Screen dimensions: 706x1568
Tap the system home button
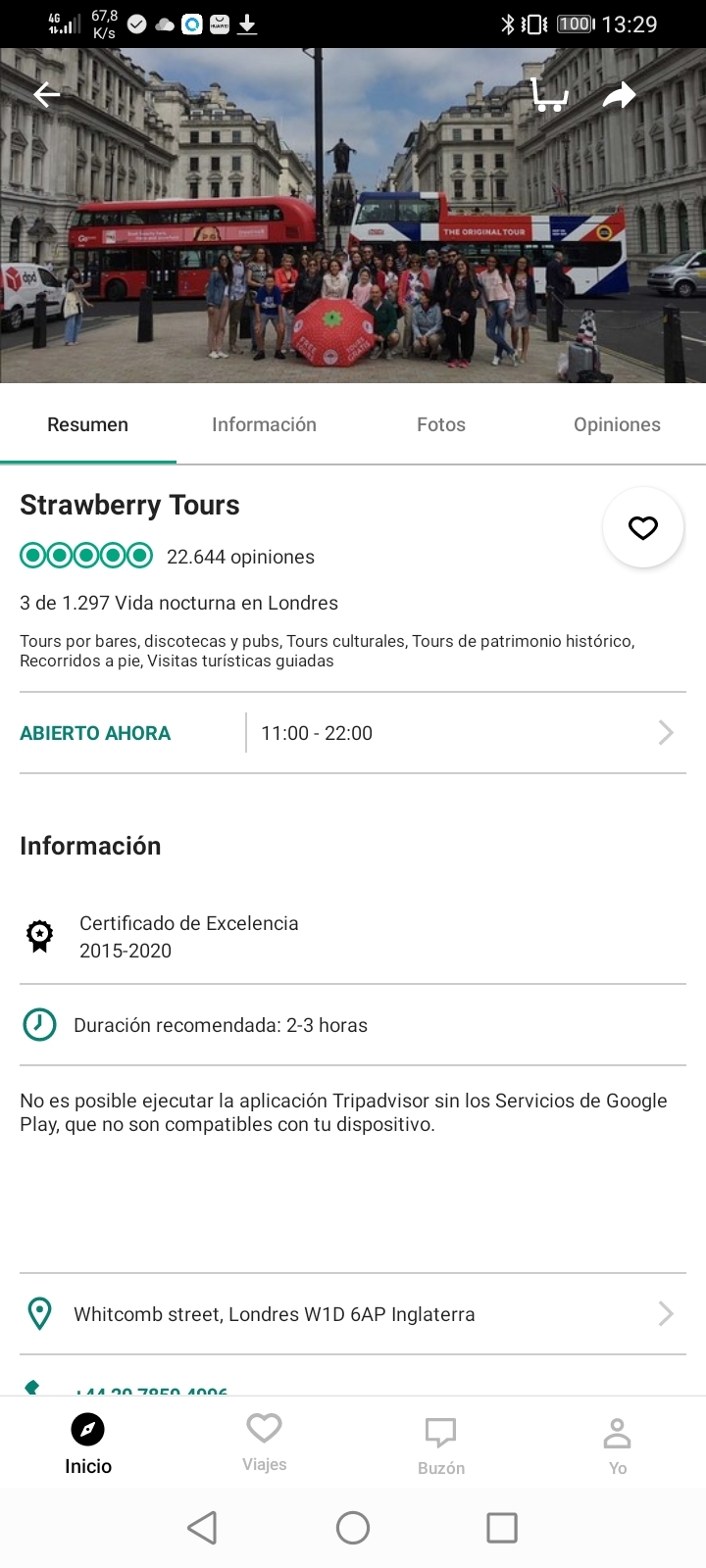[x=353, y=1527]
